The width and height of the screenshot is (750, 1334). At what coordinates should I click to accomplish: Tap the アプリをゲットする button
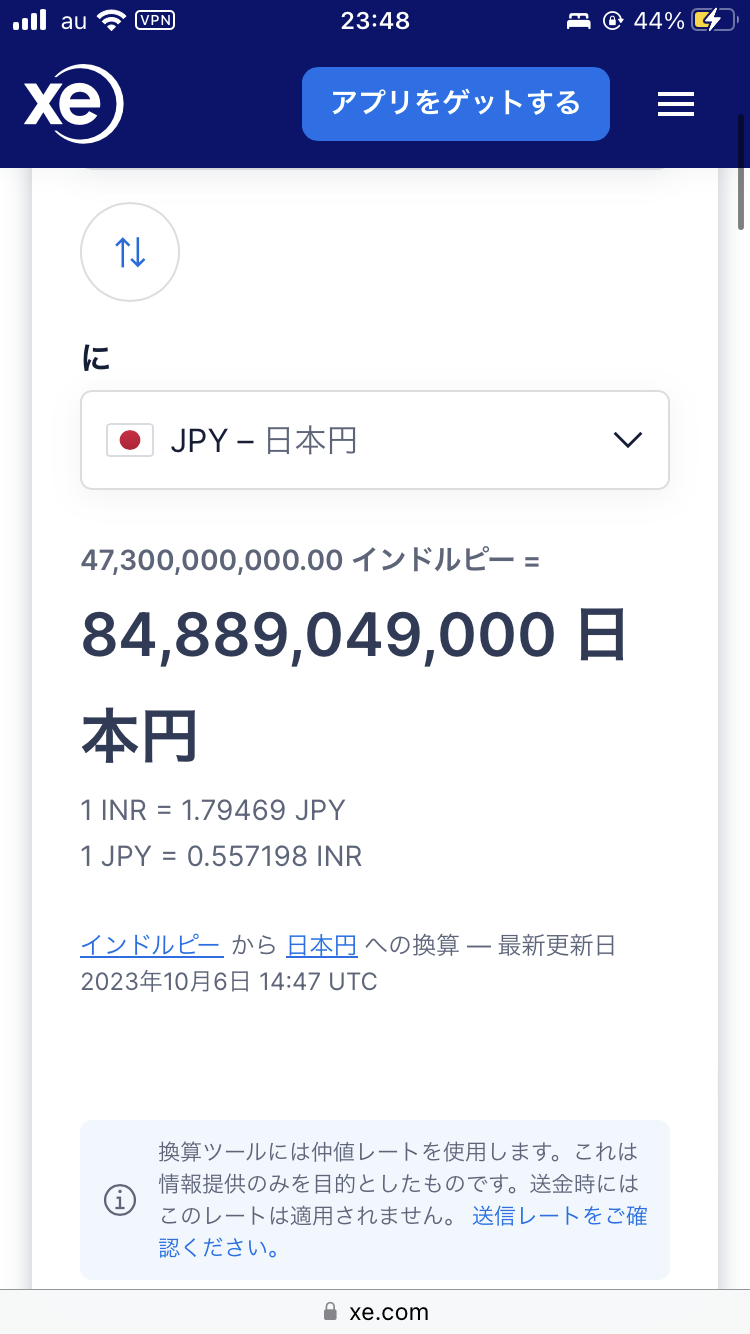pos(456,104)
